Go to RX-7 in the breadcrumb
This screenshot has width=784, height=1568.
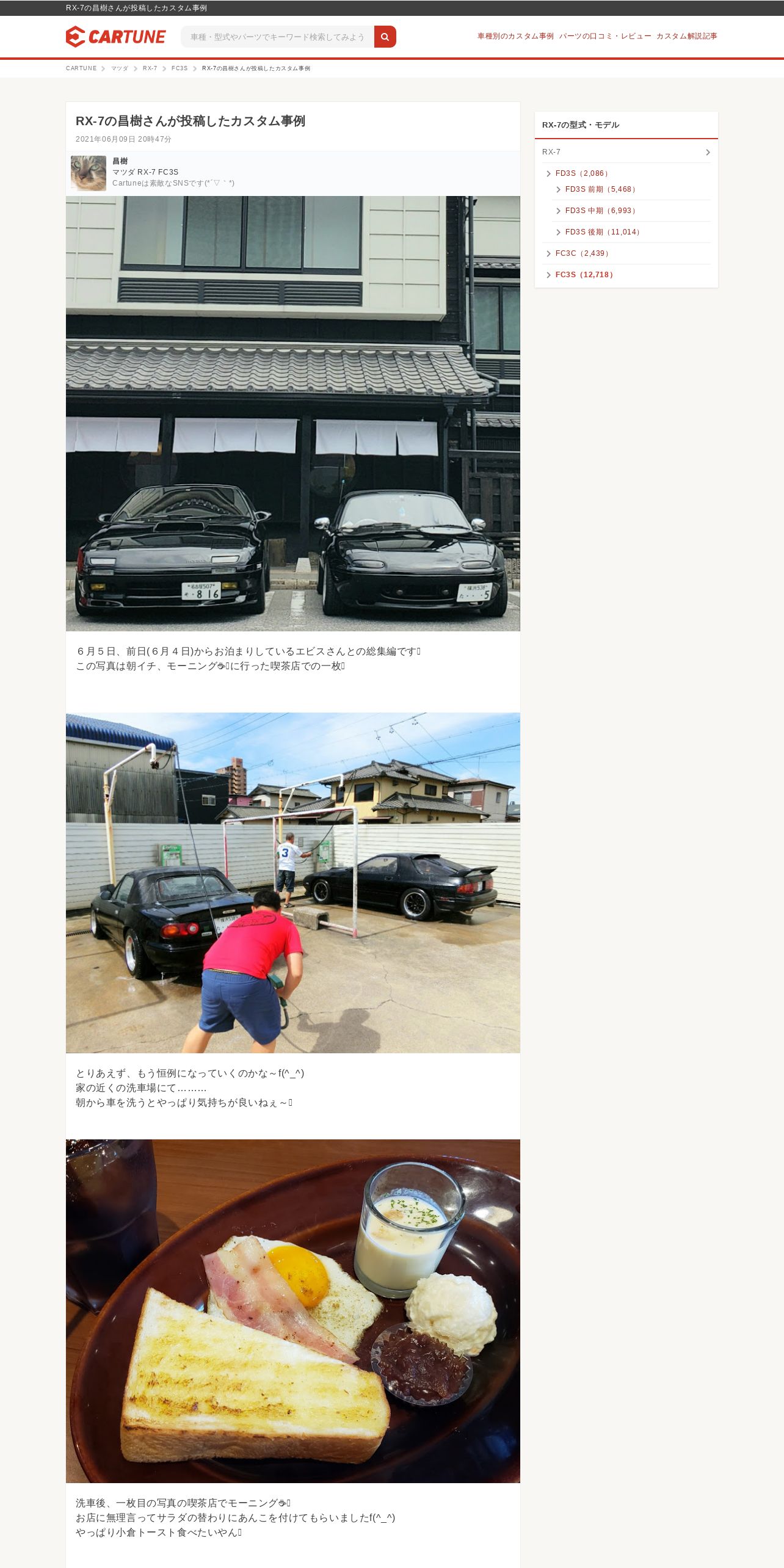coord(150,68)
